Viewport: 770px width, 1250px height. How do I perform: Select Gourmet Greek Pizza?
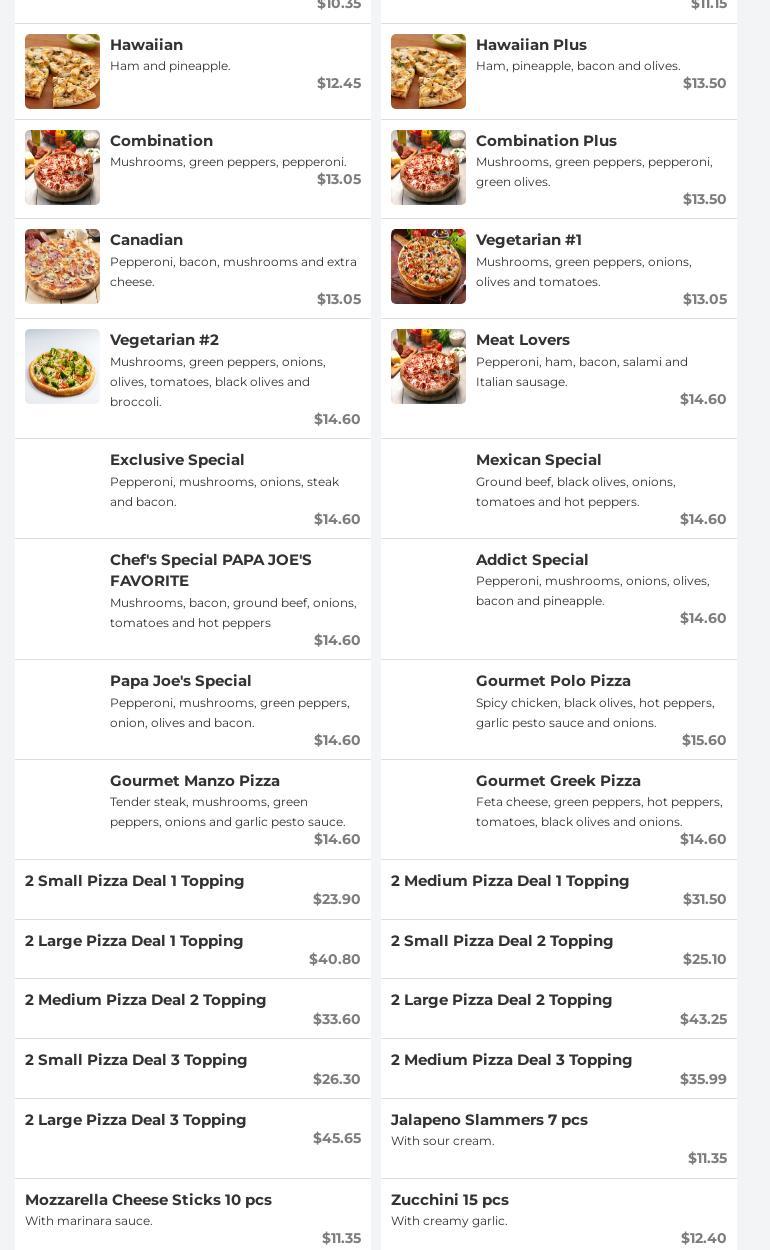click(x=558, y=781)
